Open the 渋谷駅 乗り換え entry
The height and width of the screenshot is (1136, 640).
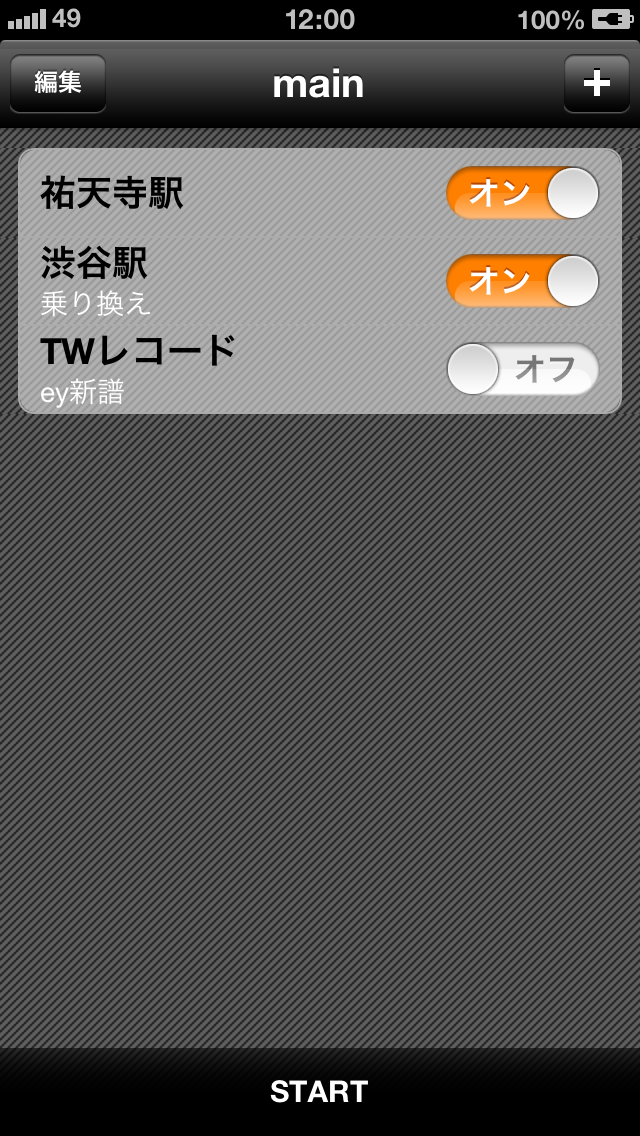coord(320,281)
